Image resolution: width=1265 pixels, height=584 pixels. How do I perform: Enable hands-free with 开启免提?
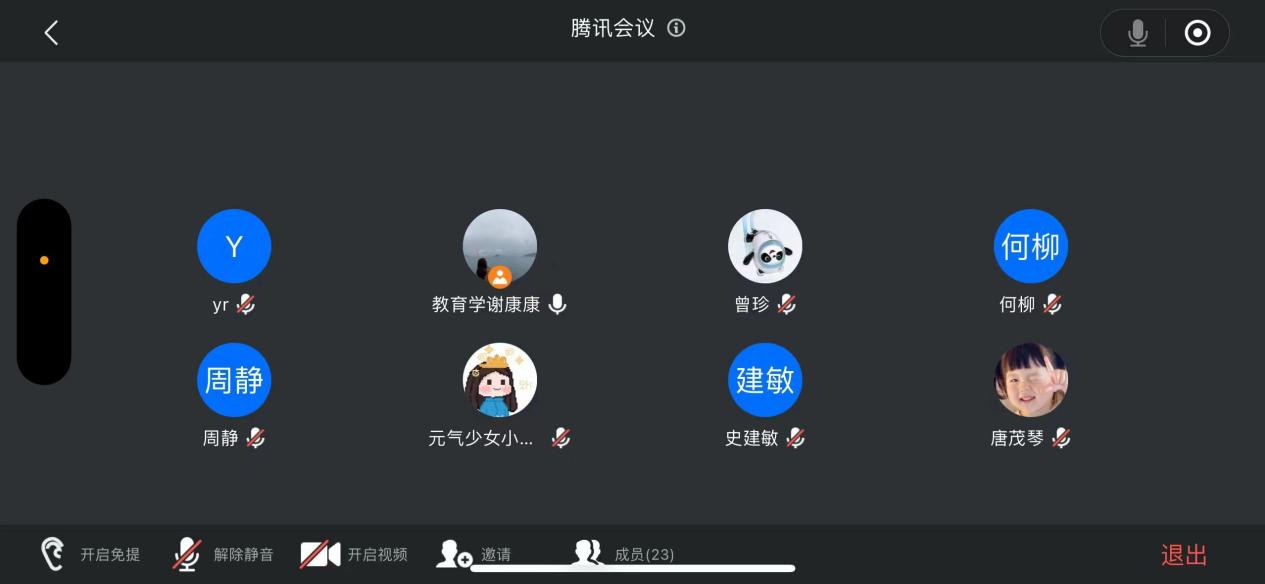(90, 554)
